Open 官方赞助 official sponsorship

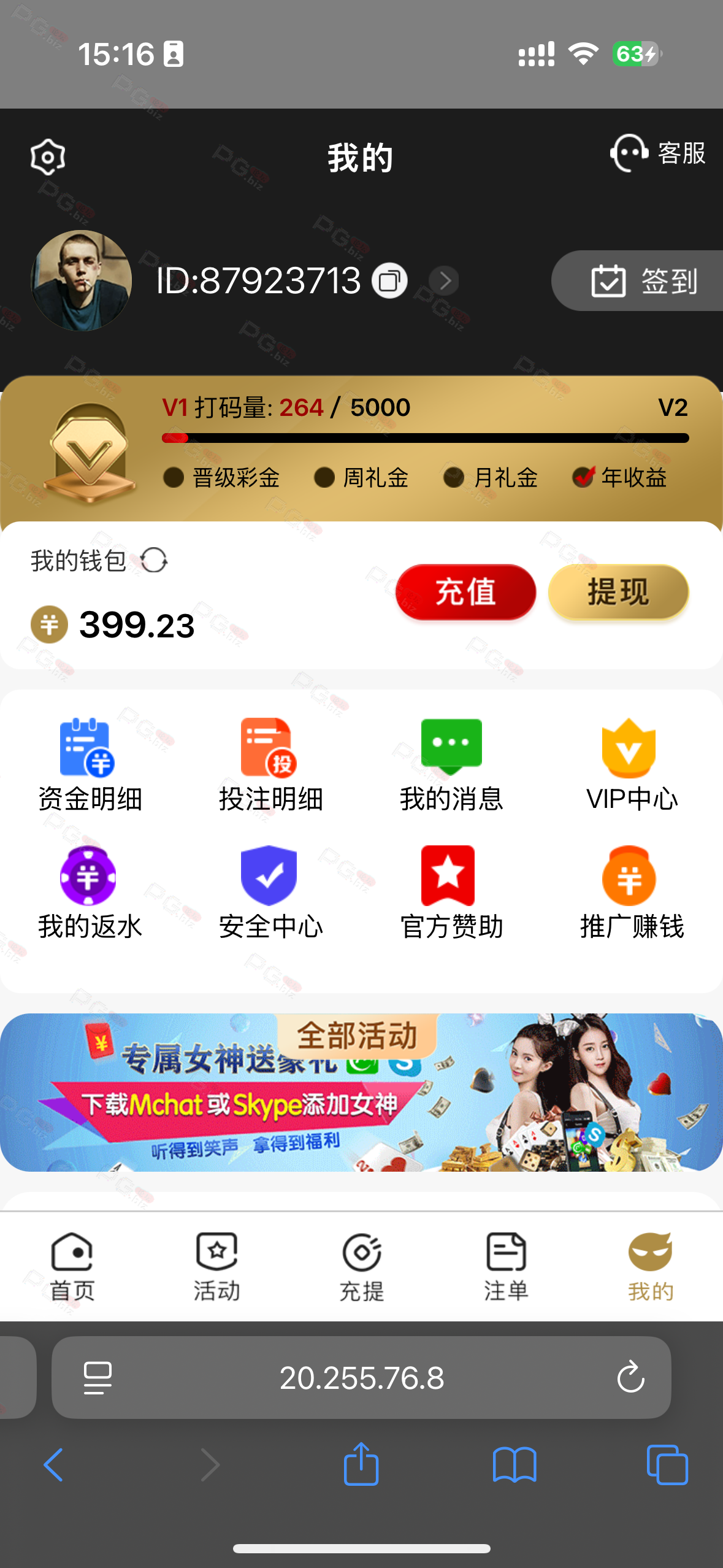451,893
